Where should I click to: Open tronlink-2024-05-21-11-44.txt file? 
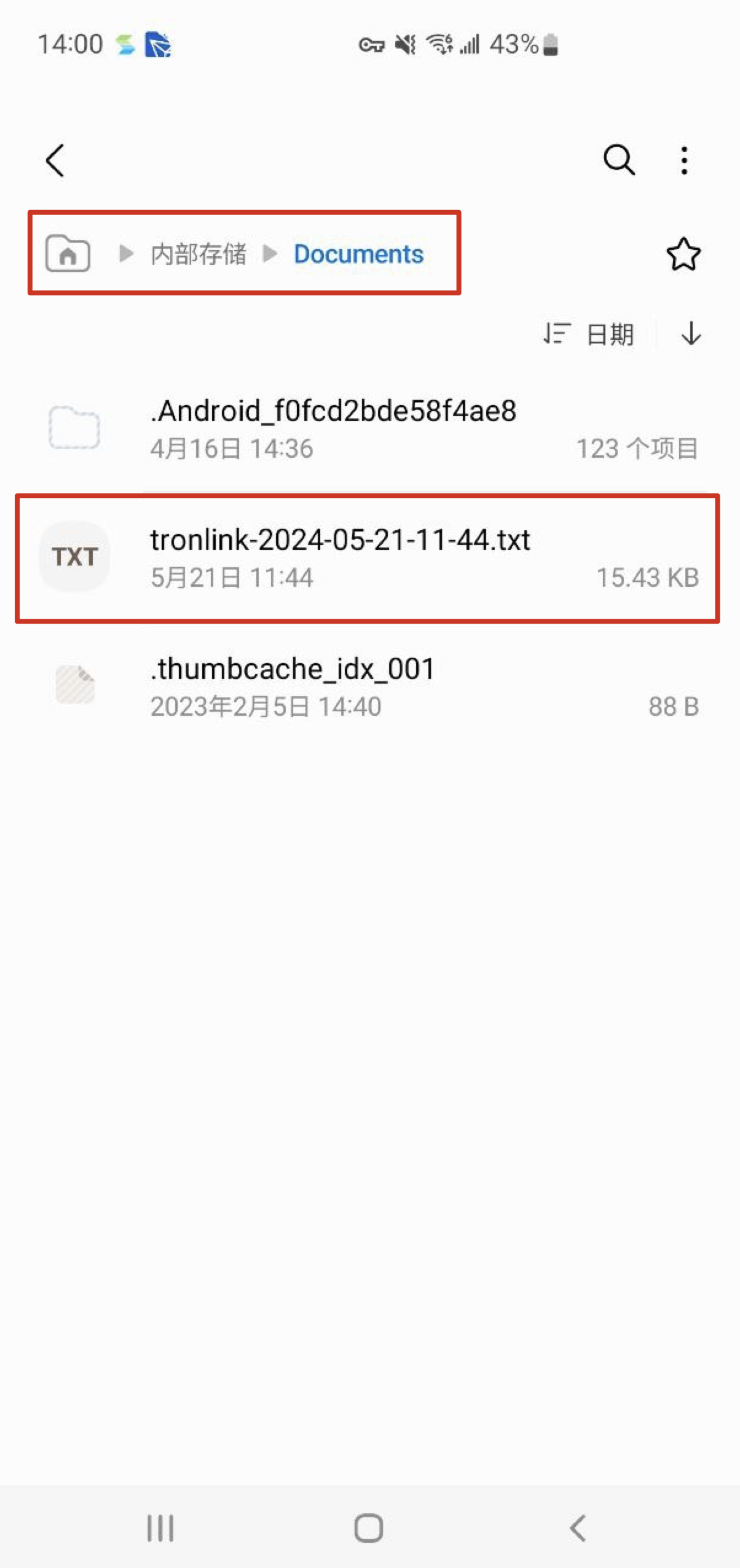click(x=368, y=558)
